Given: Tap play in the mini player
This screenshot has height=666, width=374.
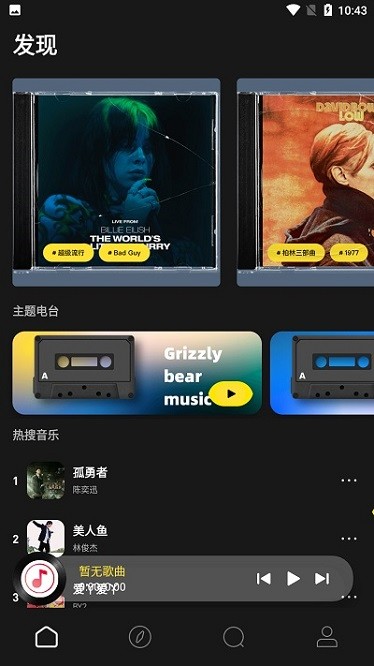Looking at the screenshot, I should tap(293, 579).
